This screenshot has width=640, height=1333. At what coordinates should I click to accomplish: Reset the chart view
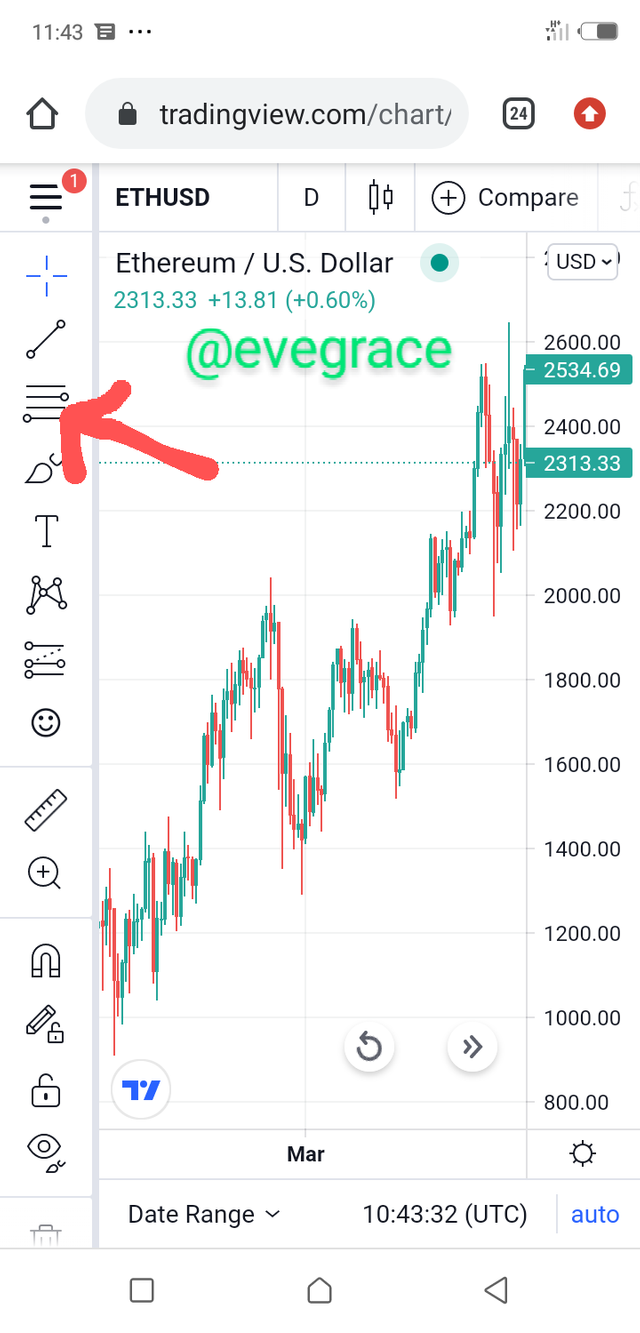[369, 1047]
